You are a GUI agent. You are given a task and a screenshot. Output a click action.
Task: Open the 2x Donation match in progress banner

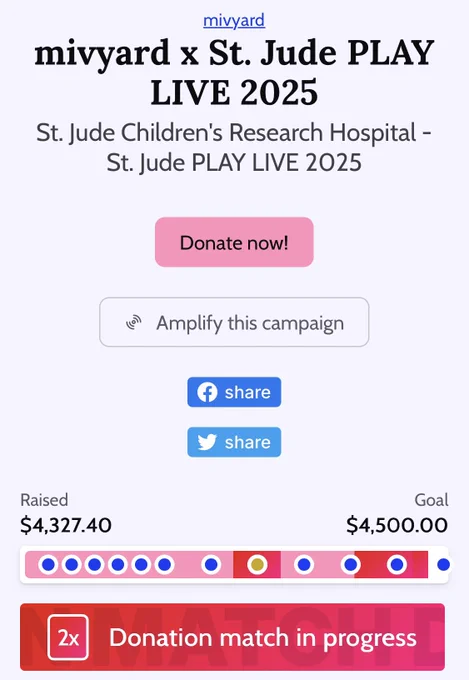click(233, 637)
